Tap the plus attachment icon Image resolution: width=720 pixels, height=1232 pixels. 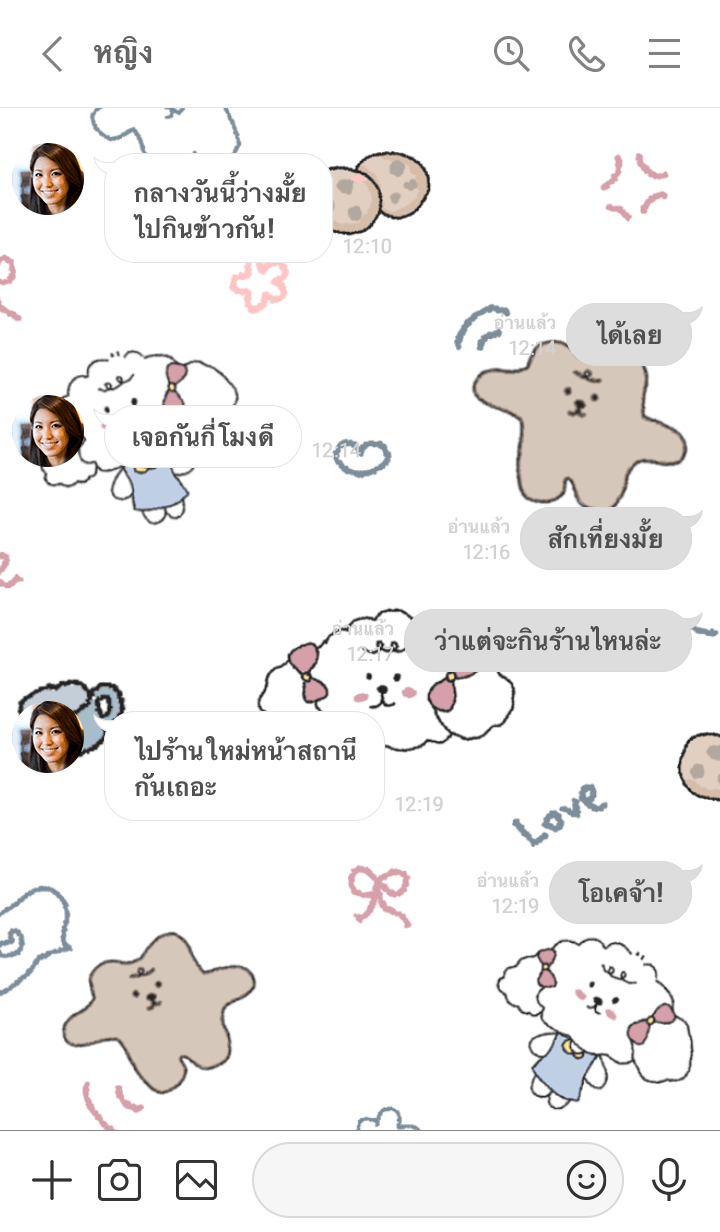[52, 1181]
